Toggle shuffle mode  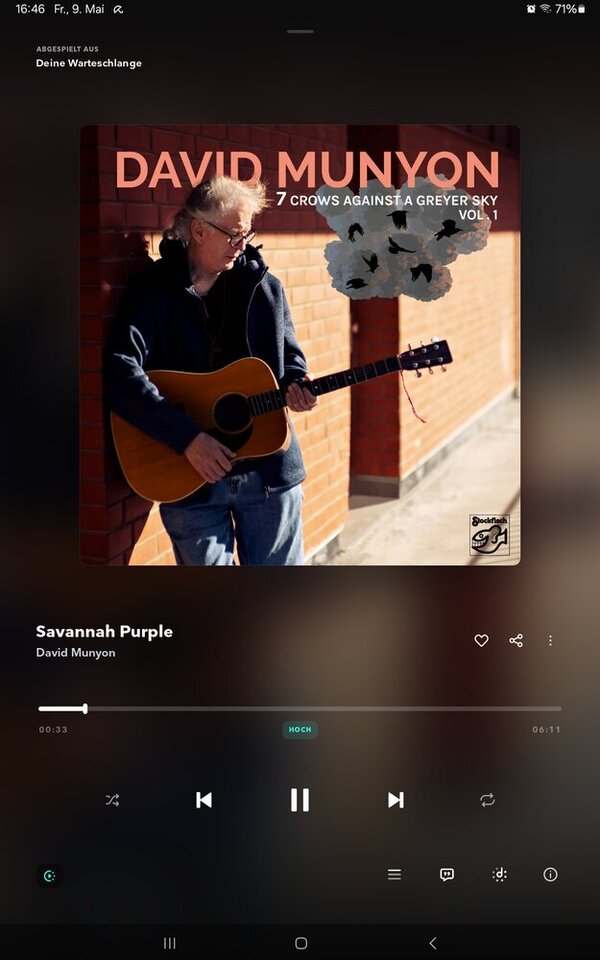coord(112,800)
